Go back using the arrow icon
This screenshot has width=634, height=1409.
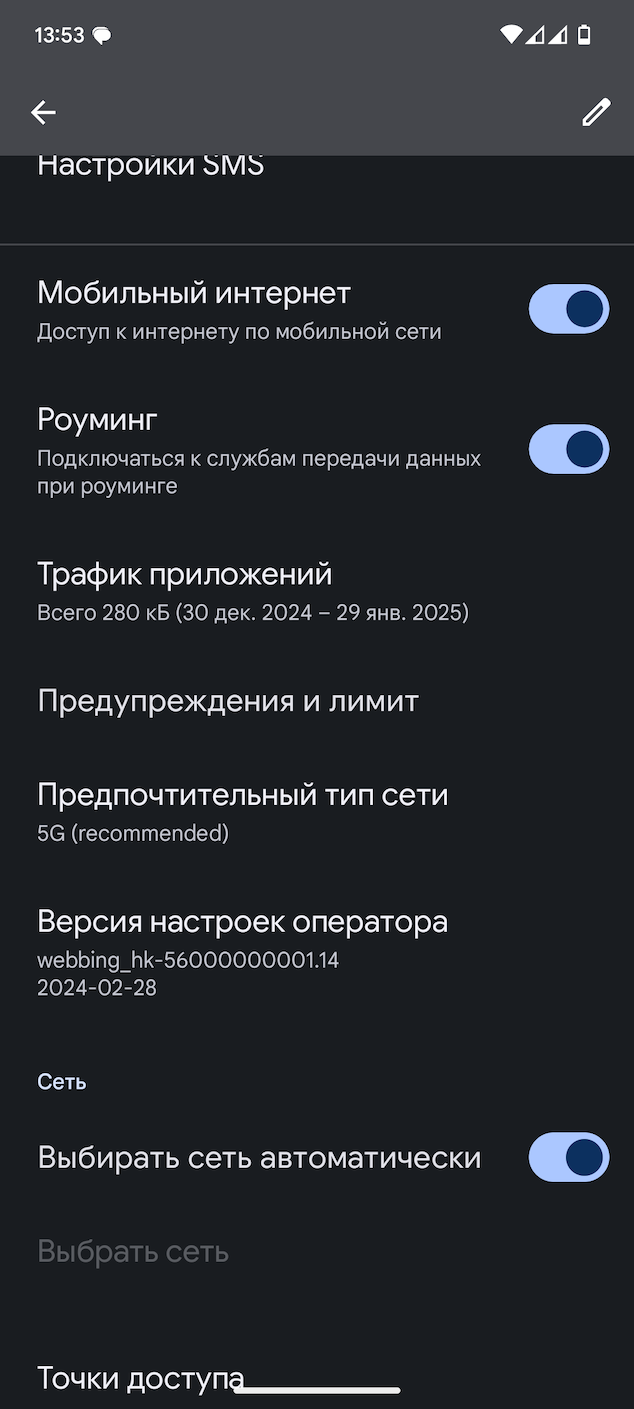[43, 113]
